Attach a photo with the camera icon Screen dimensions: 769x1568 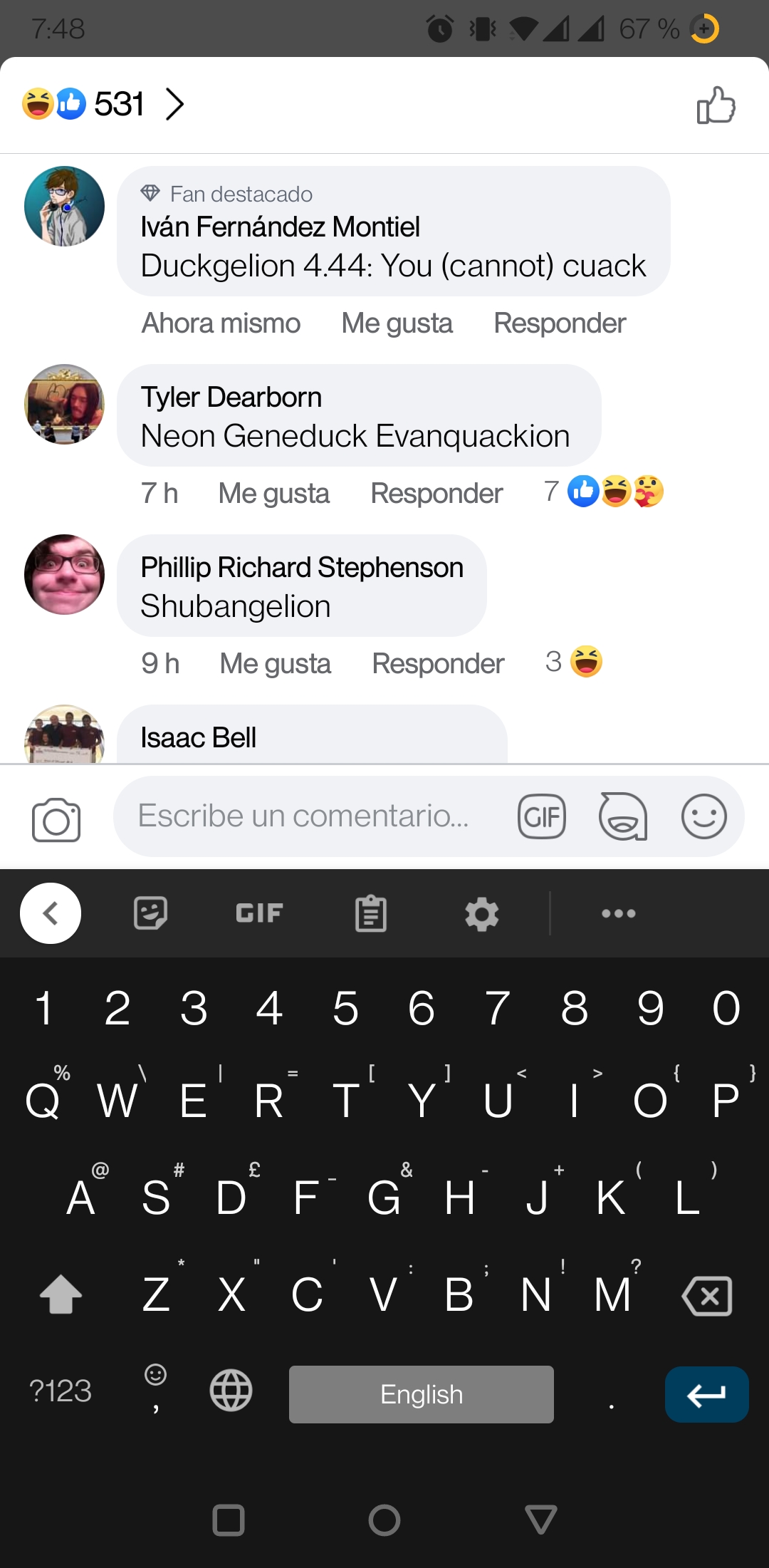56,819
